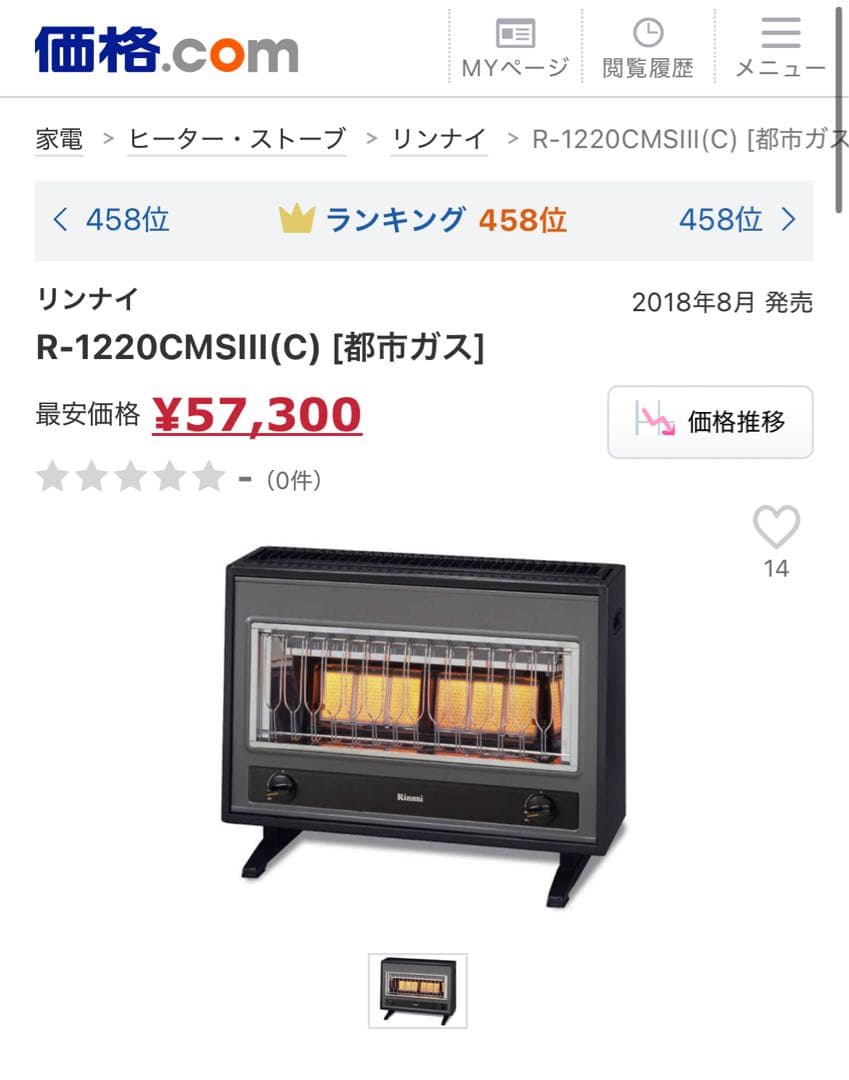
Task: Open the 価格推移 price trend button
Action: [x=710, y=422]
